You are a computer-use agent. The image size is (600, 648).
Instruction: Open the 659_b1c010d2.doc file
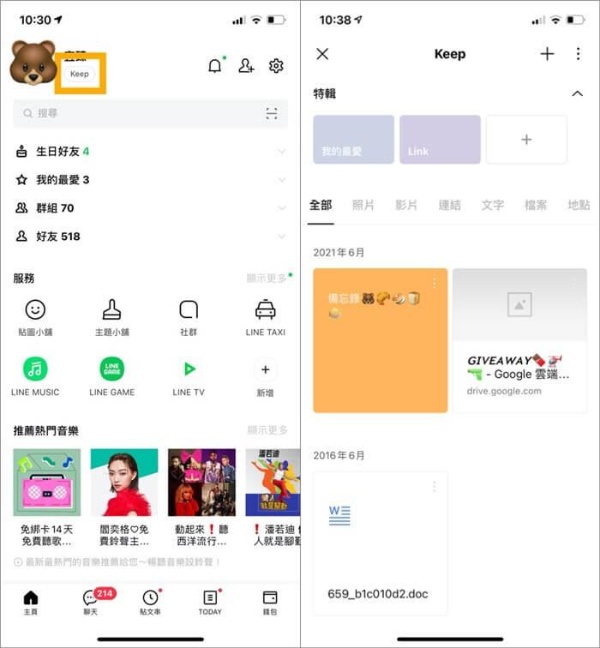(x=380, y=543)
